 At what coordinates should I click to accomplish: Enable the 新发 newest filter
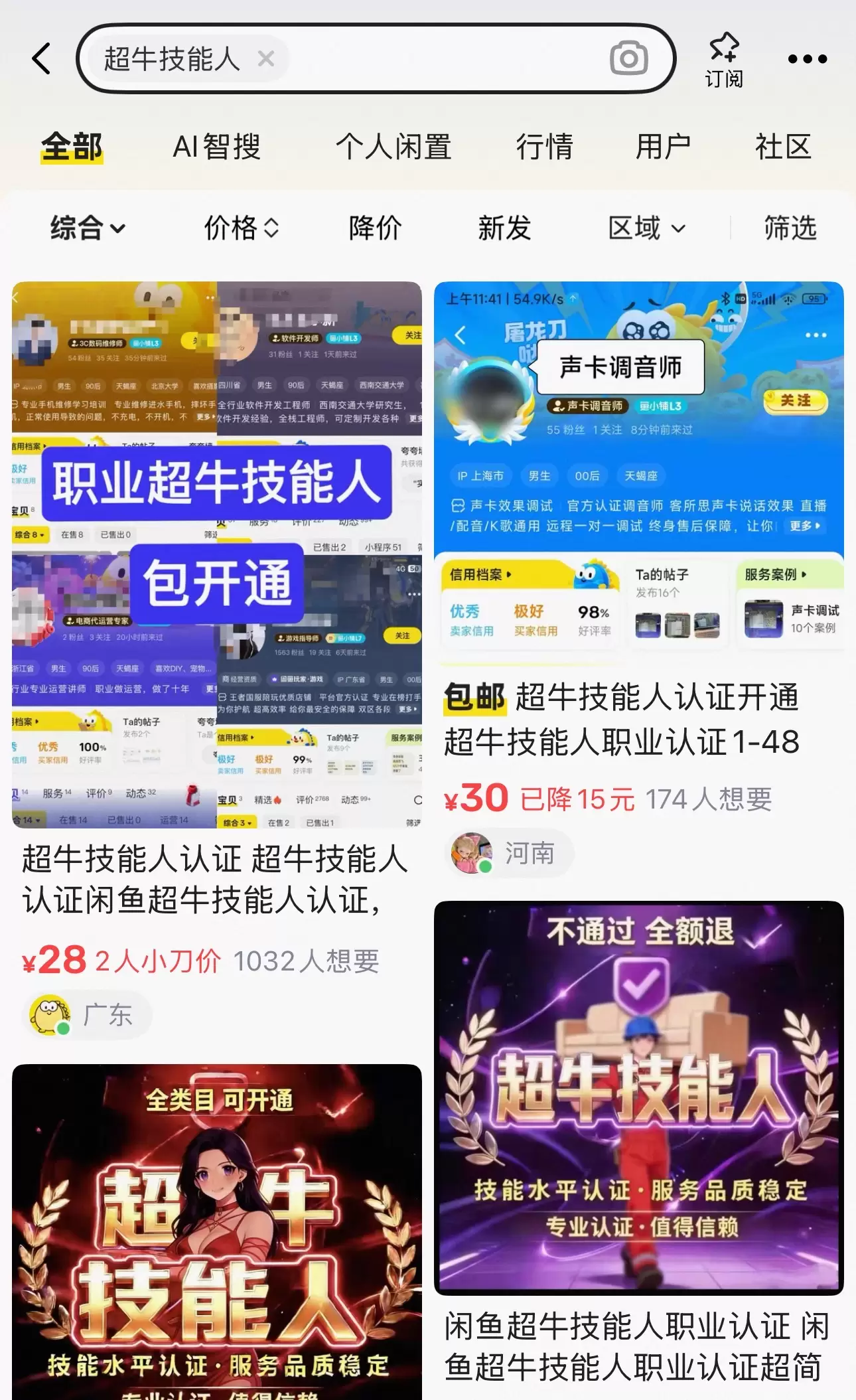[504, 228]
